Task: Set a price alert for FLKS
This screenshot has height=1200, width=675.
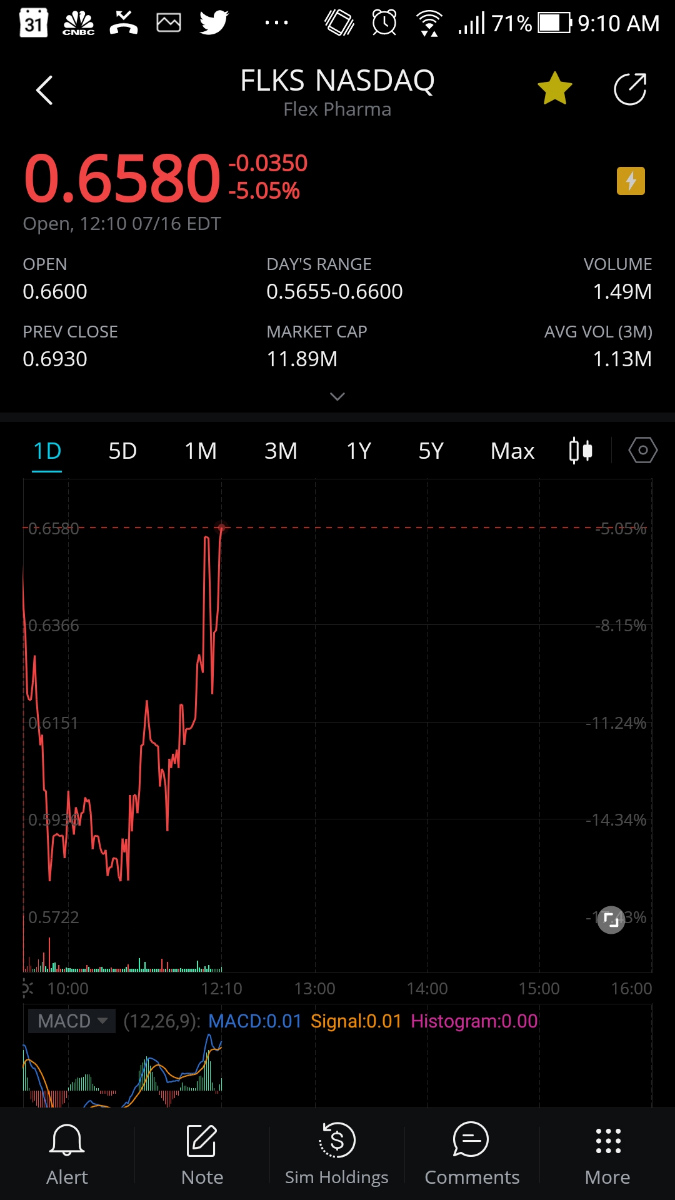Action: [67, 1153]
